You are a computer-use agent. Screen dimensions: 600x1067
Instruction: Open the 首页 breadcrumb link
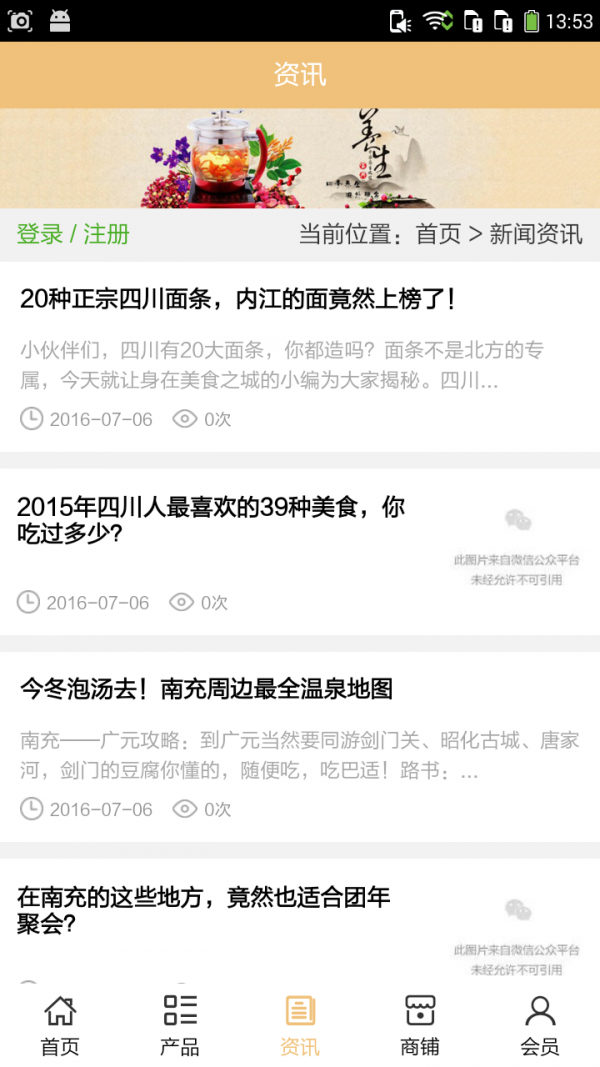[438, 234]
